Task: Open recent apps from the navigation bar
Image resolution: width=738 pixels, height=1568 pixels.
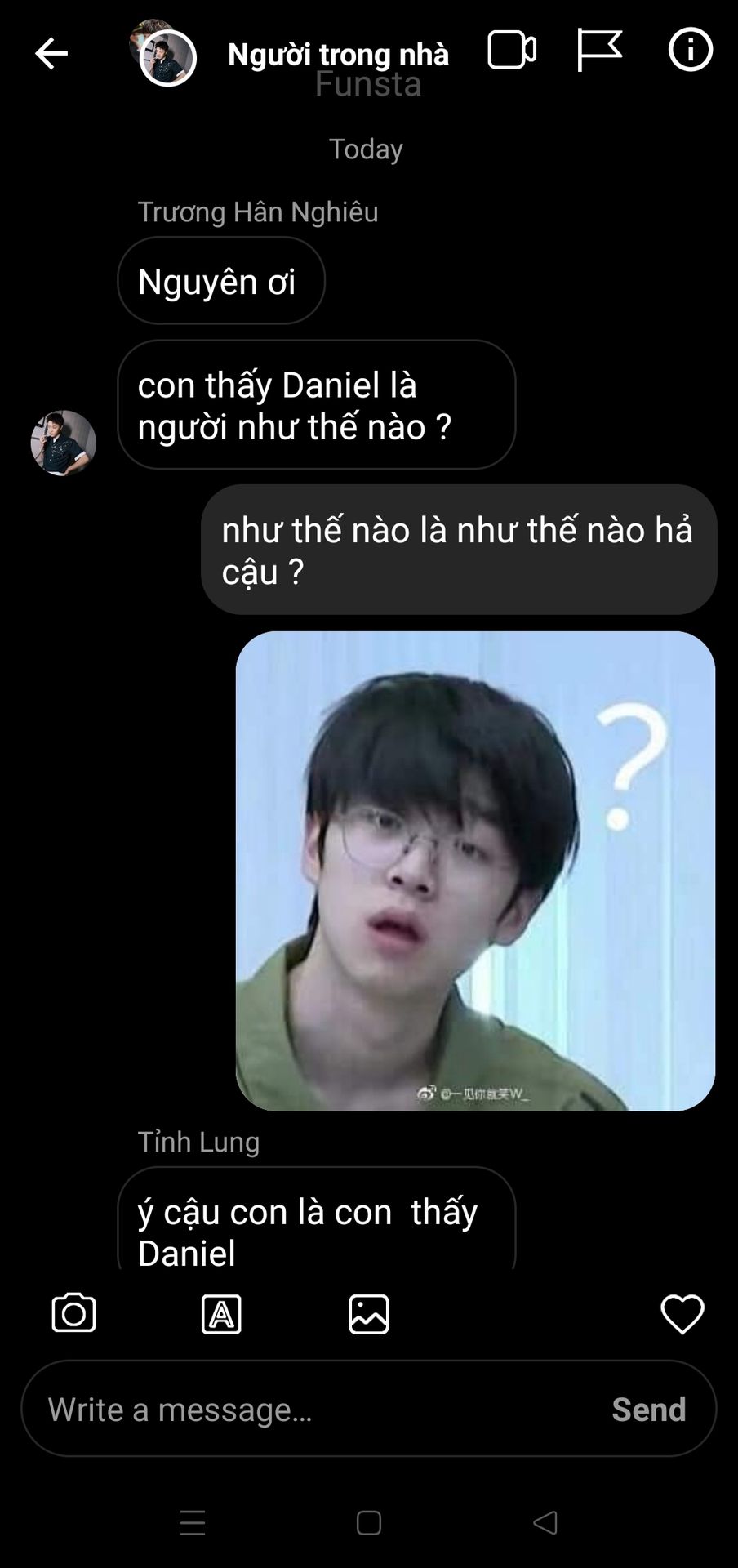Action: click(193, 1522)
